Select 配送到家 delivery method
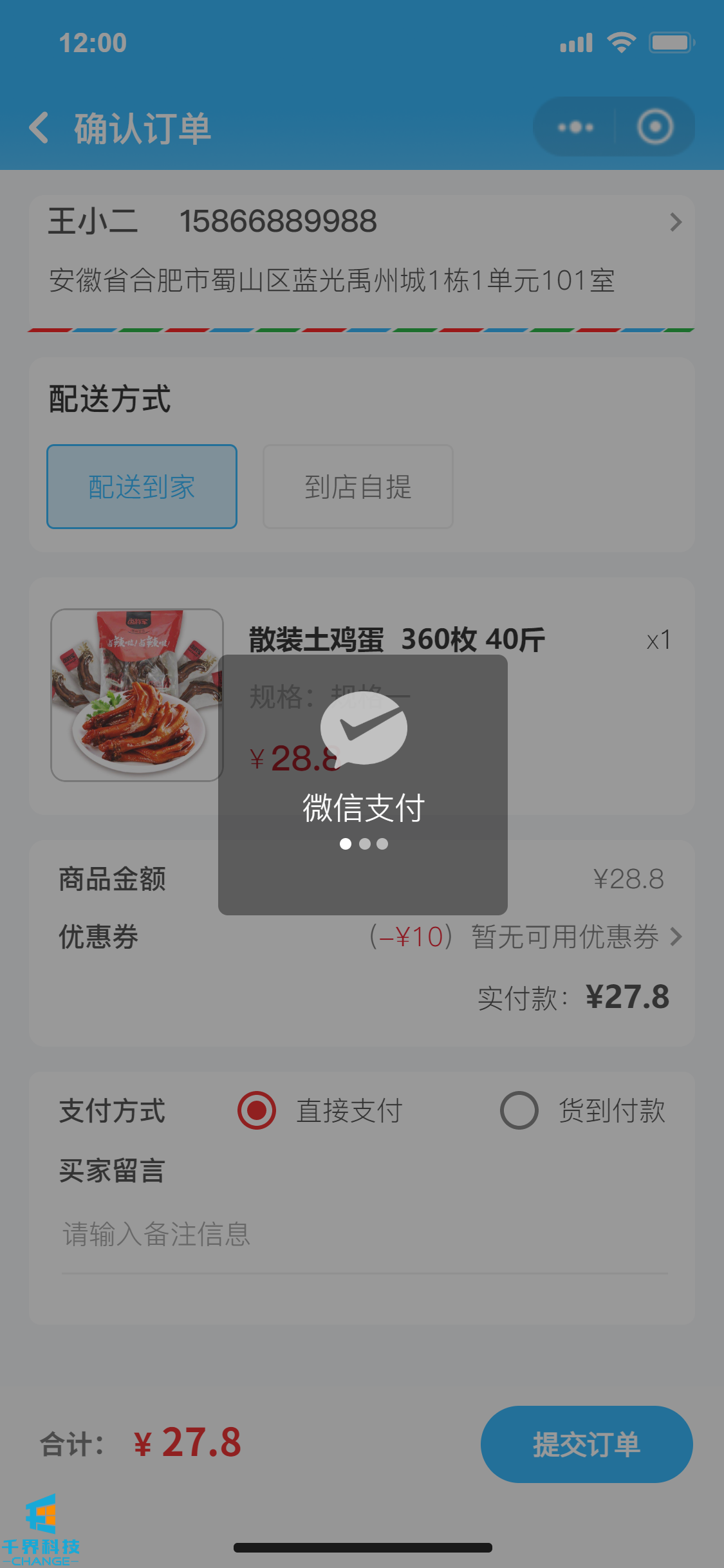Viewport: 724px width, 1568px height. [142, 487]
